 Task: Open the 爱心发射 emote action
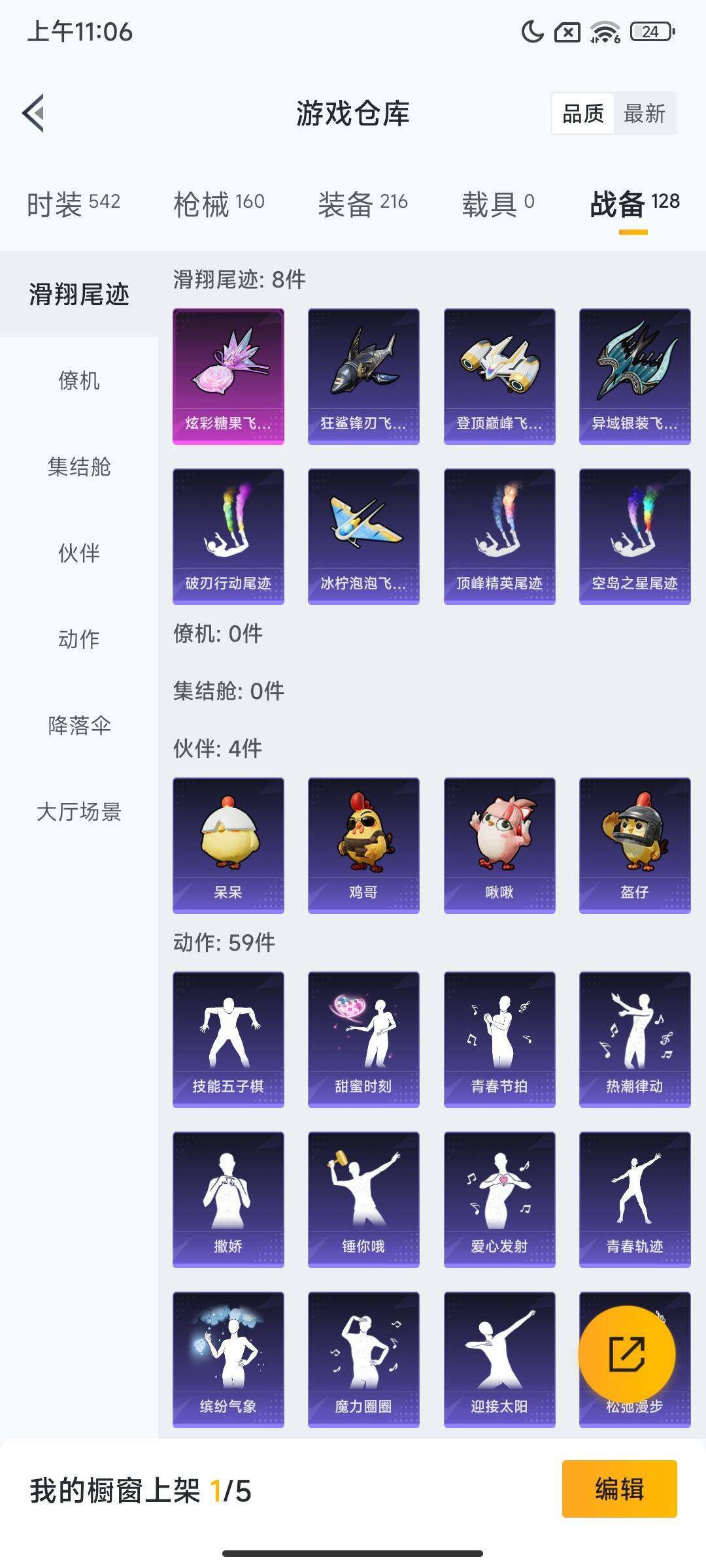[499, 1196]
